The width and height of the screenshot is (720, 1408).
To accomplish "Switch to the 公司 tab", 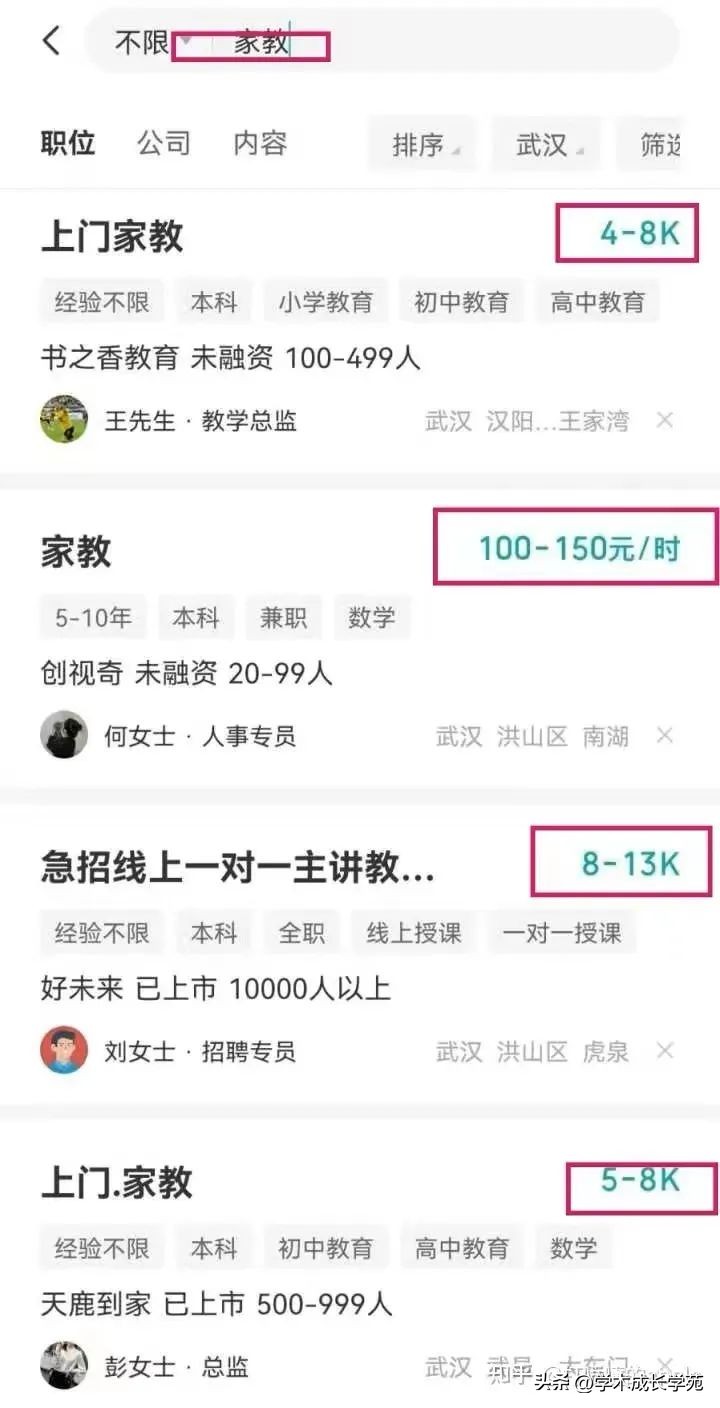I will tap(163, 144).
